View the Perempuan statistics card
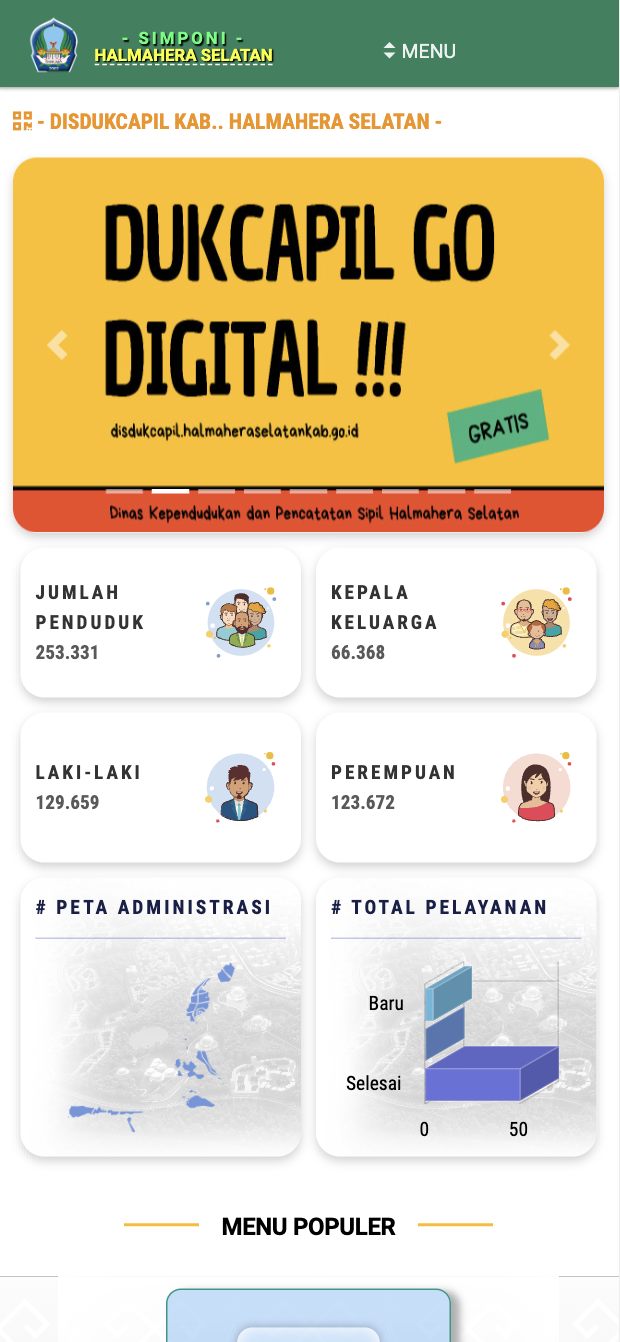Screen dimensions: 620x1342 [456, 787]
